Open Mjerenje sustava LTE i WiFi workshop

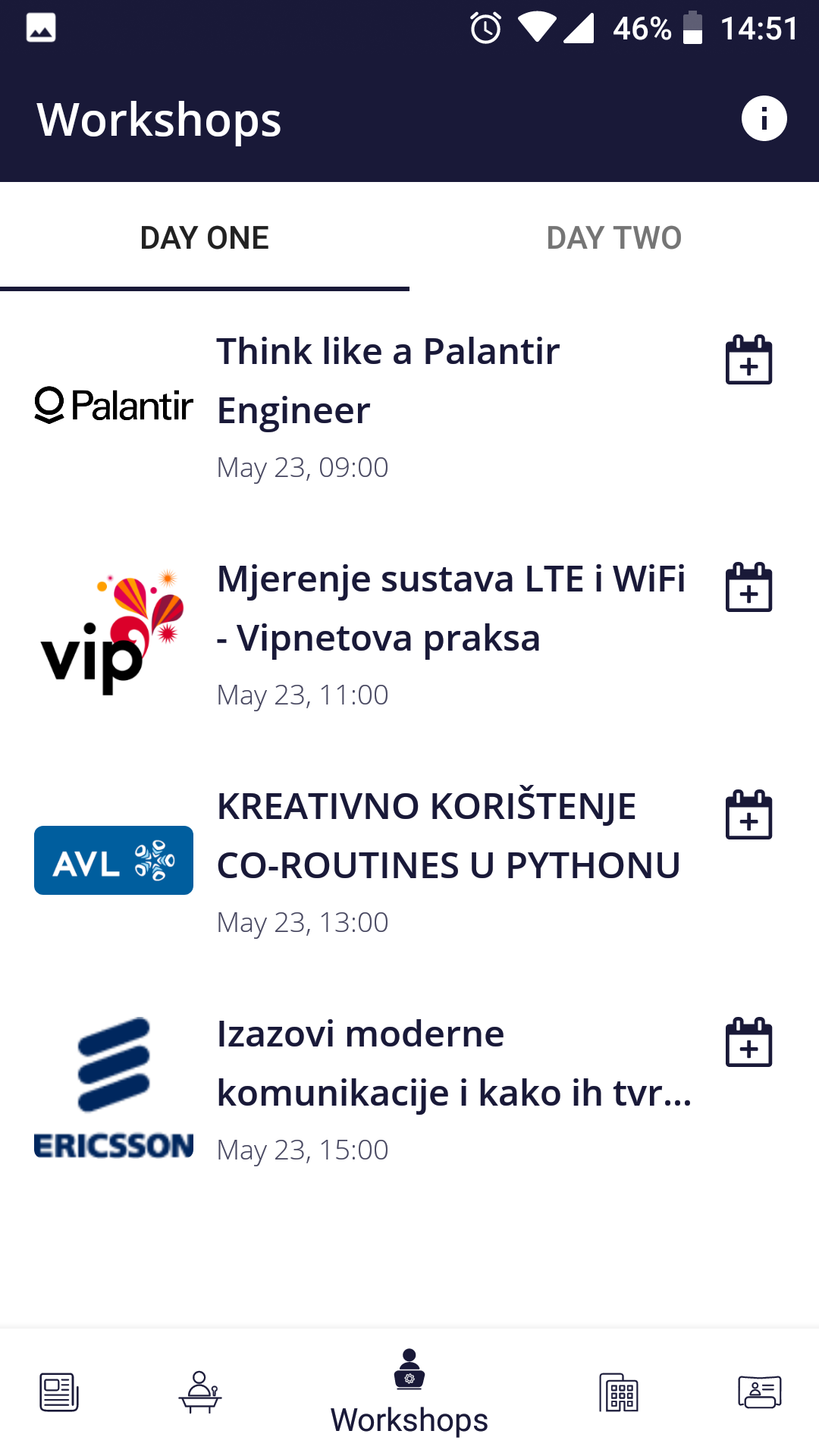(x=450, y=607)
